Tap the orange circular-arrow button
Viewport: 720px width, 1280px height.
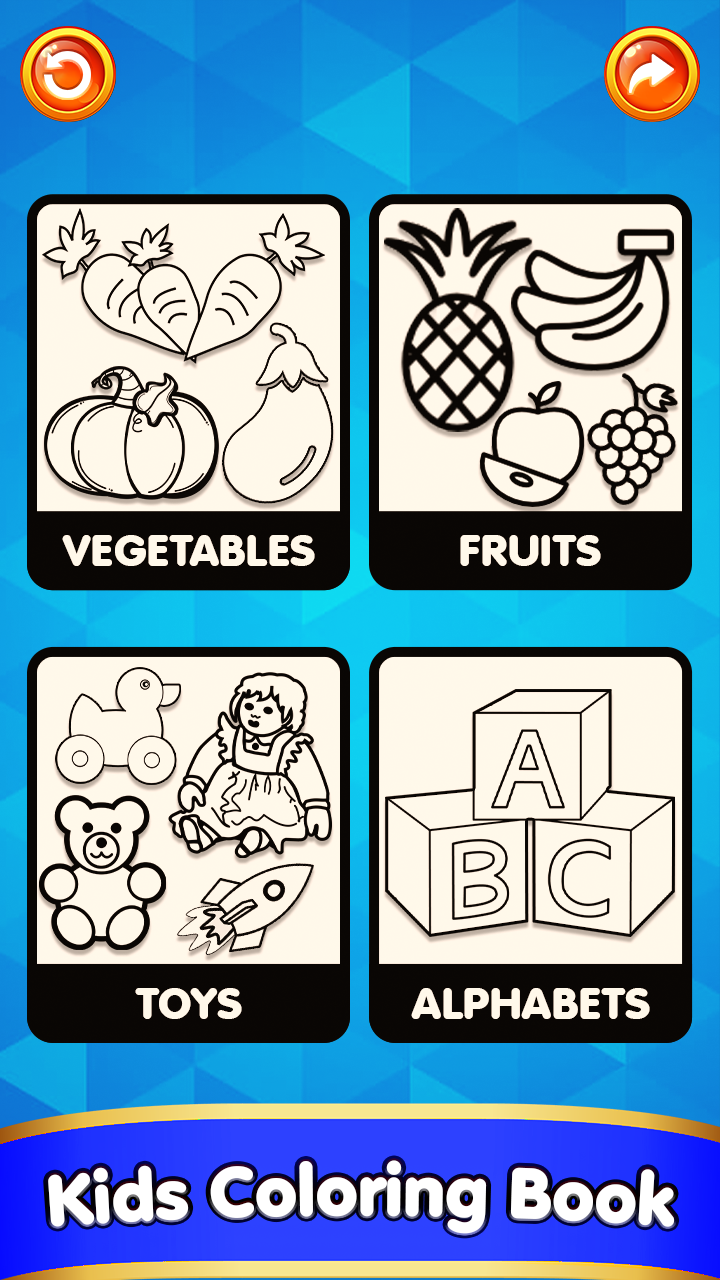pyautogui.click(x=68, y=74)
